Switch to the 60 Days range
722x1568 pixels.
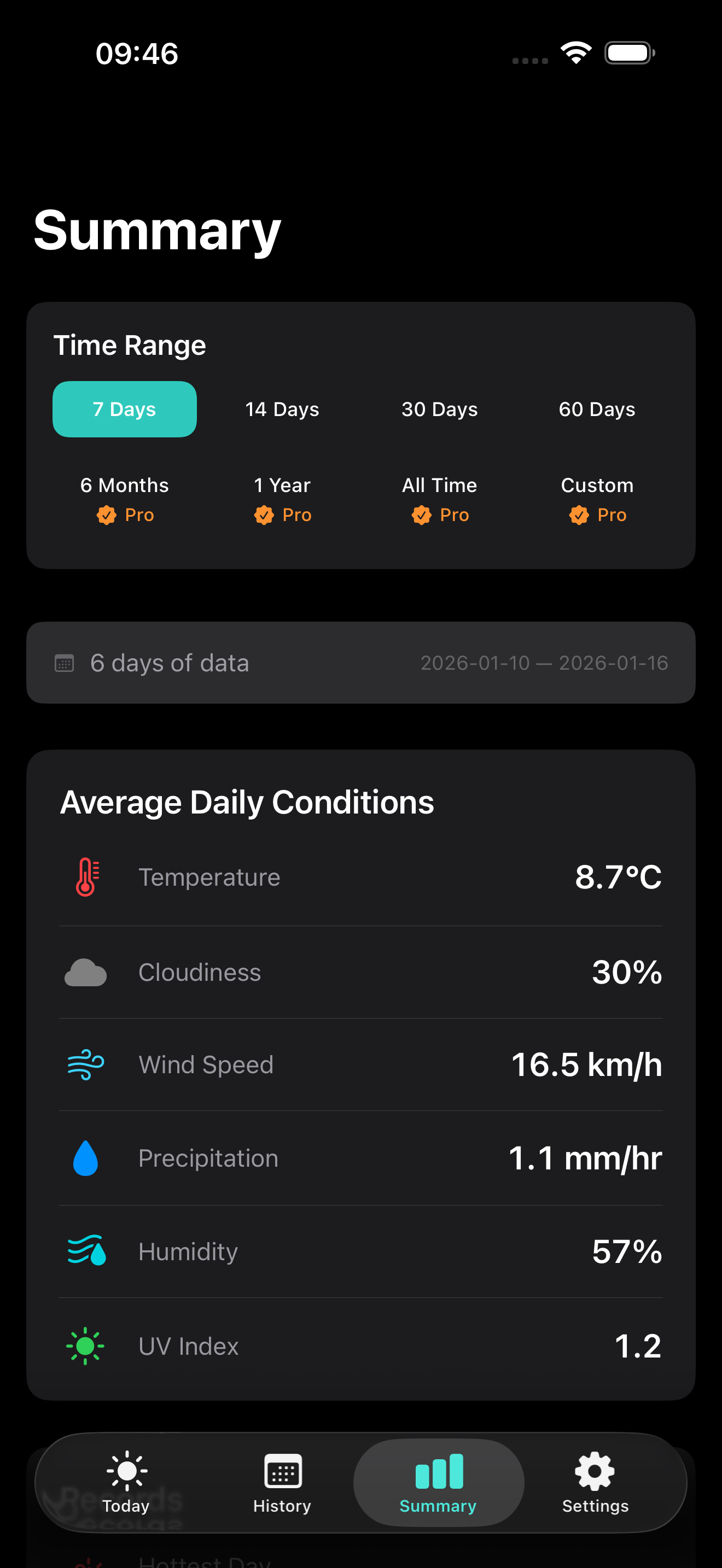pos(597,408)
